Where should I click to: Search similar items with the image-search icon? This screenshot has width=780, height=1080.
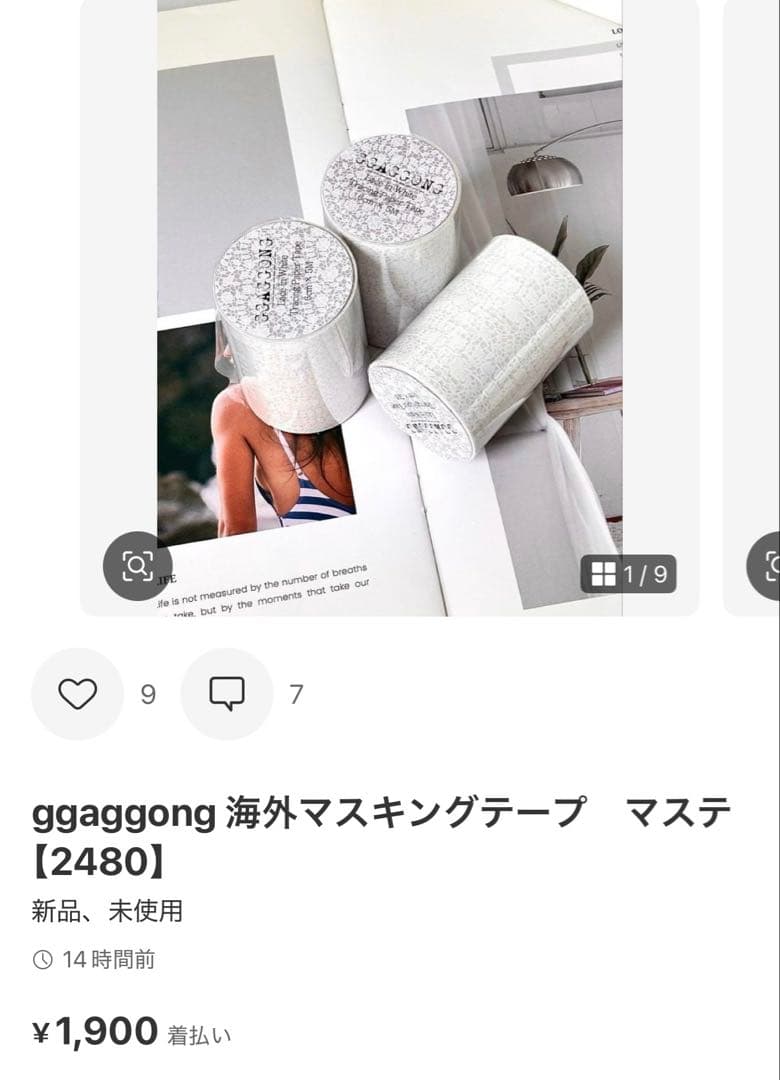click(137, 566)
